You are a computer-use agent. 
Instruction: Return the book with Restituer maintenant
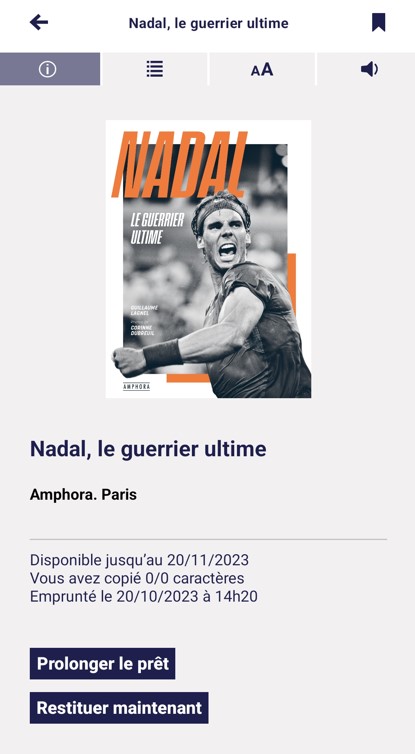pyautogui.click(x=119, y=708)
